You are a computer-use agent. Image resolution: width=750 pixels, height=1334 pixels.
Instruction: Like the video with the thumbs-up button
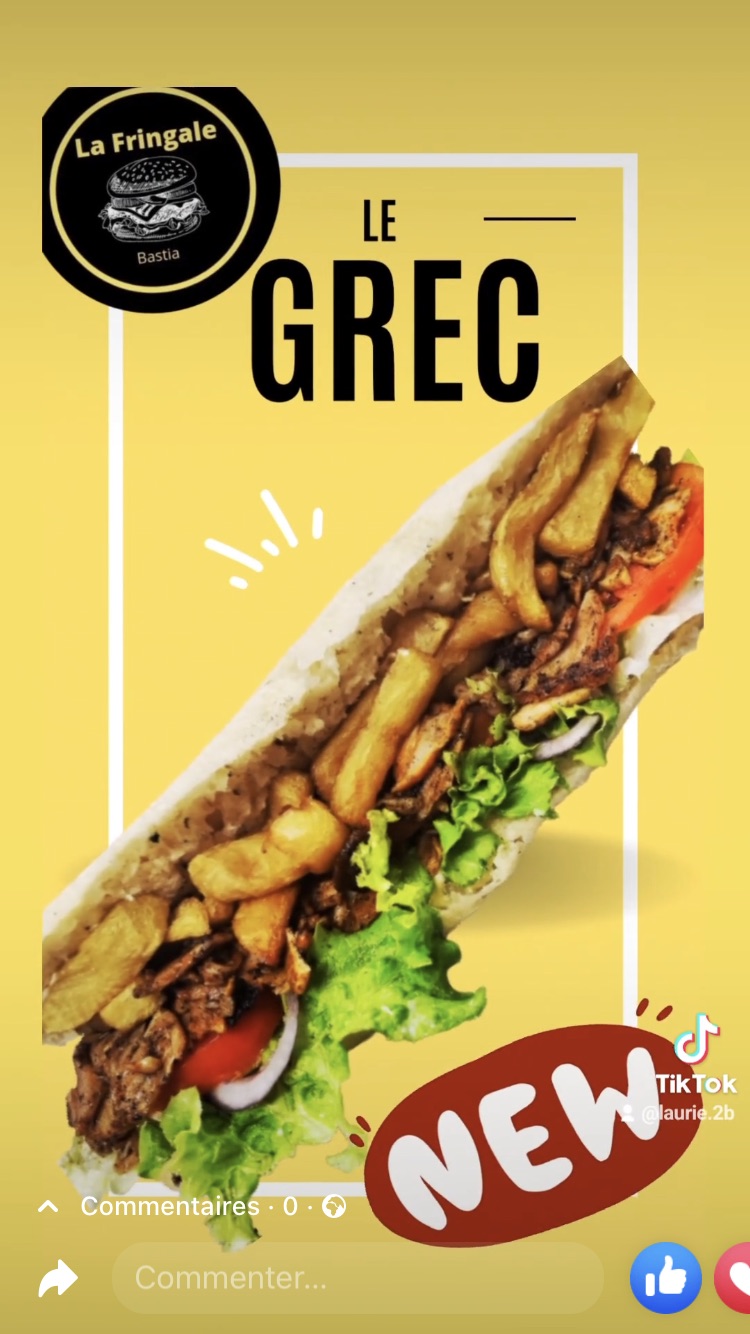(666, 1278)
